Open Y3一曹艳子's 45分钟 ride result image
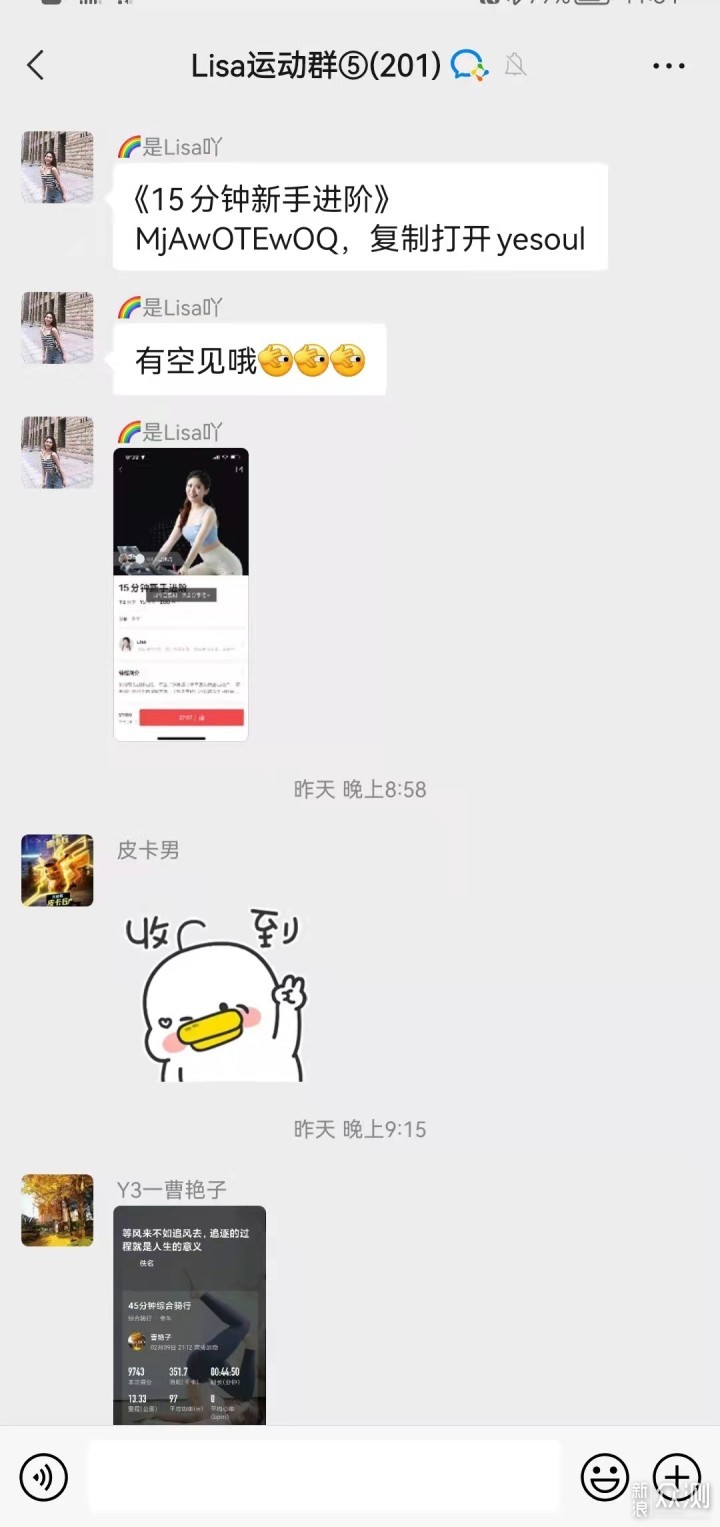The height and width of the screenshot is (1527, 720). (190, 1315)
